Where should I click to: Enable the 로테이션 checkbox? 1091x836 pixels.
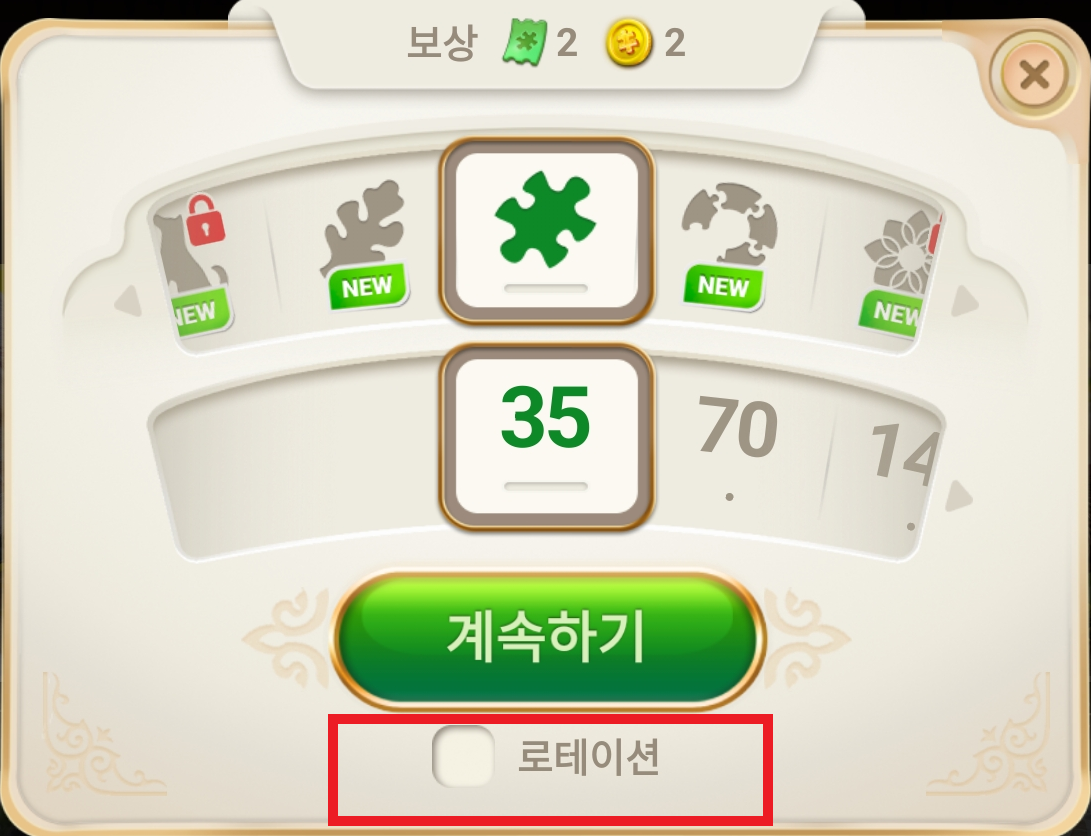pos(463,757)
